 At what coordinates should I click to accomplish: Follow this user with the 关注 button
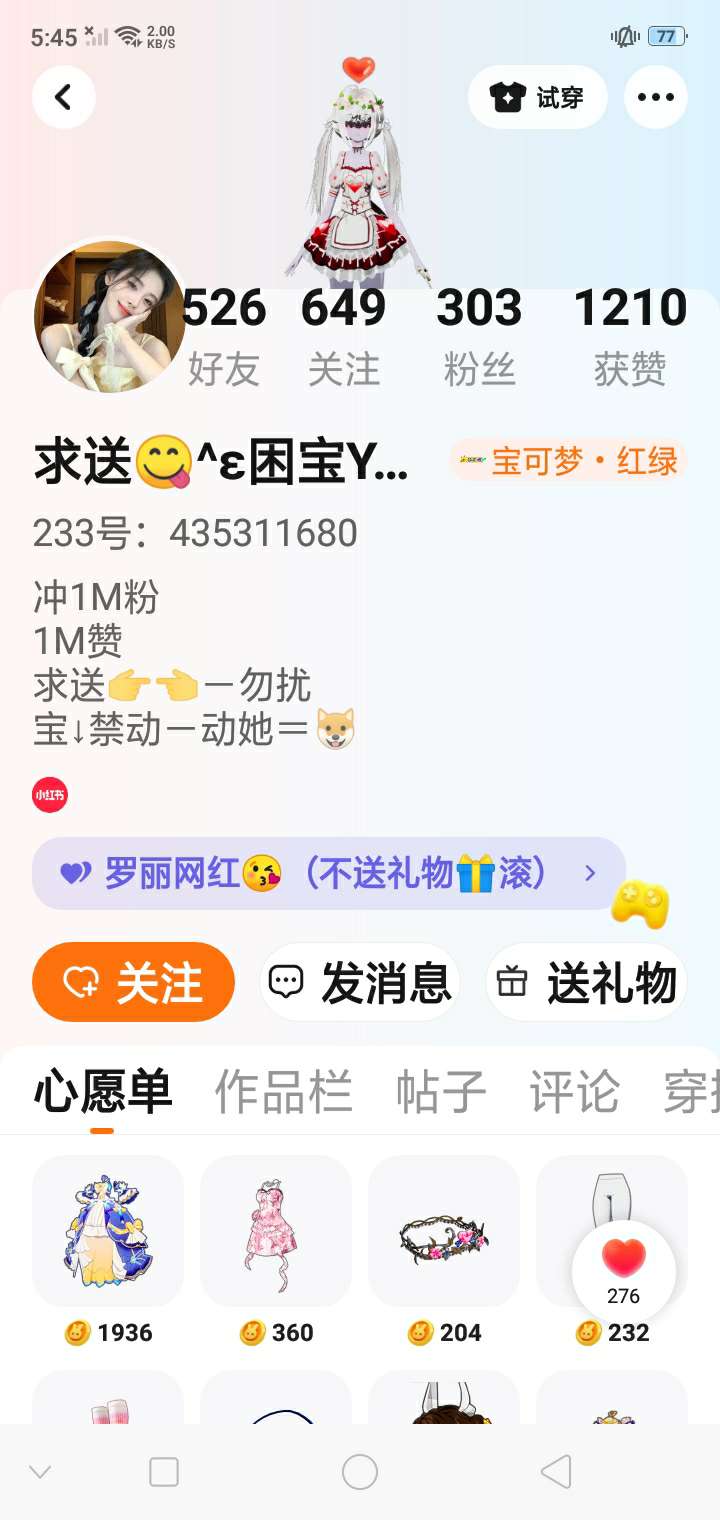134,983
